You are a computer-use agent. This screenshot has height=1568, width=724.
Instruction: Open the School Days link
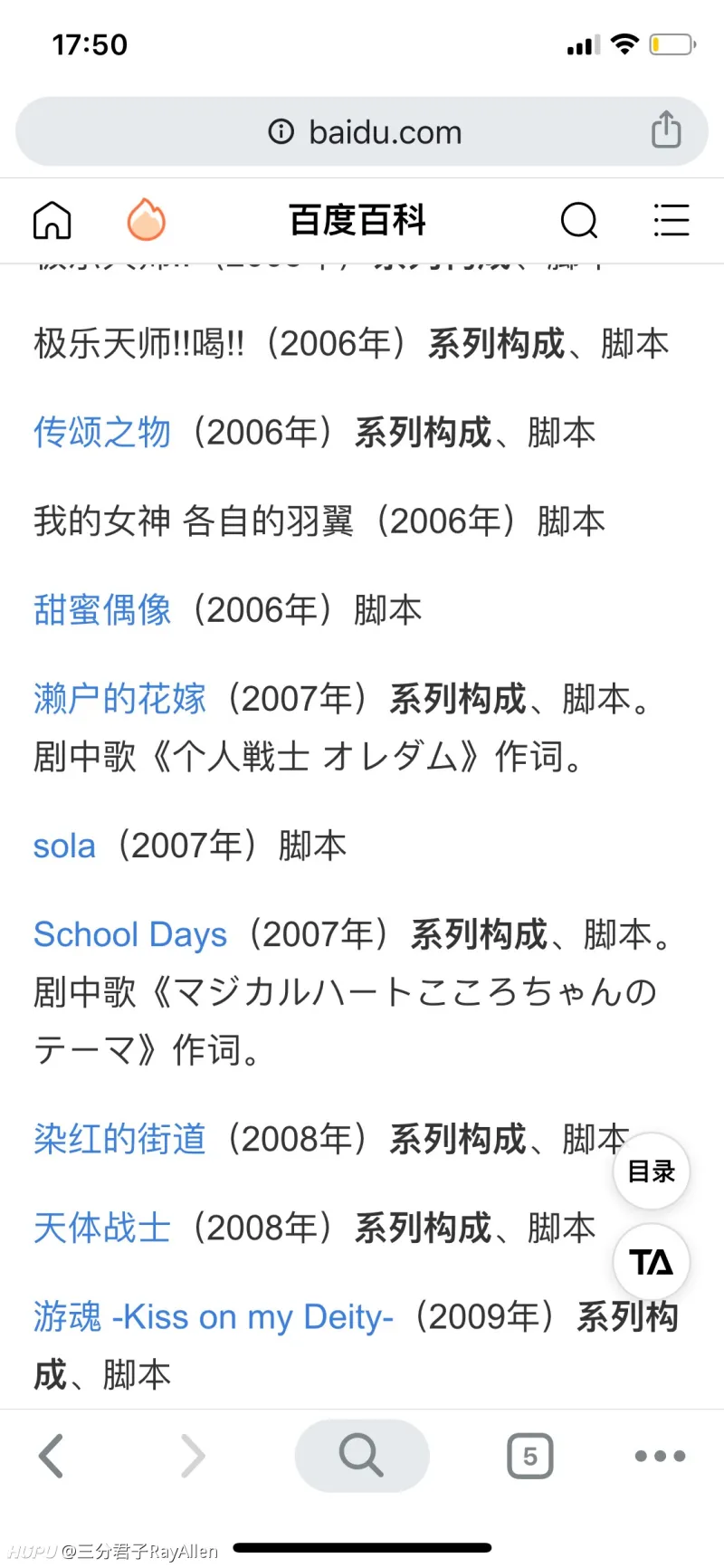point(130,934)
